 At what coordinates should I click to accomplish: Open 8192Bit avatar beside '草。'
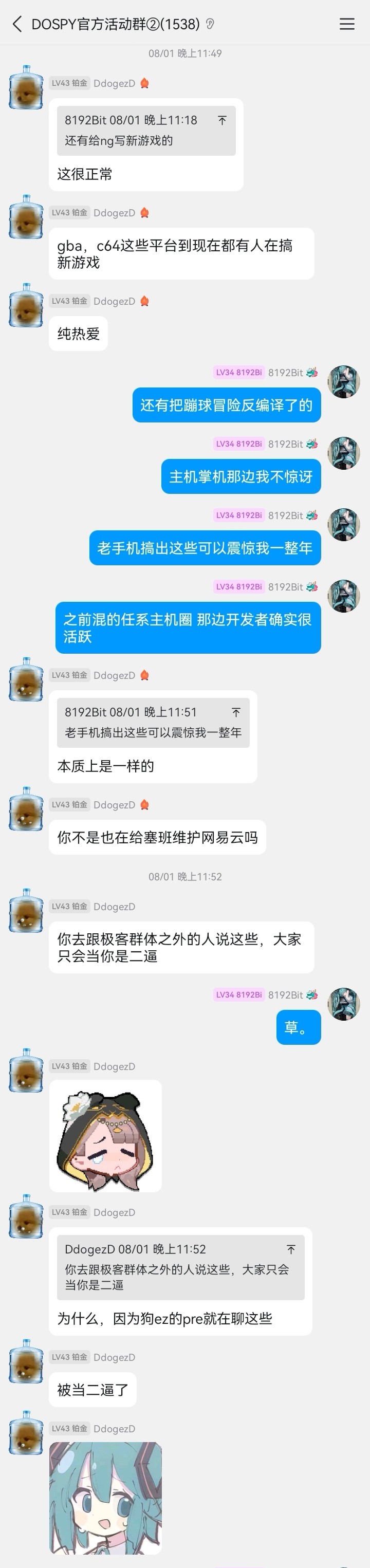(x=344, y=1004)
